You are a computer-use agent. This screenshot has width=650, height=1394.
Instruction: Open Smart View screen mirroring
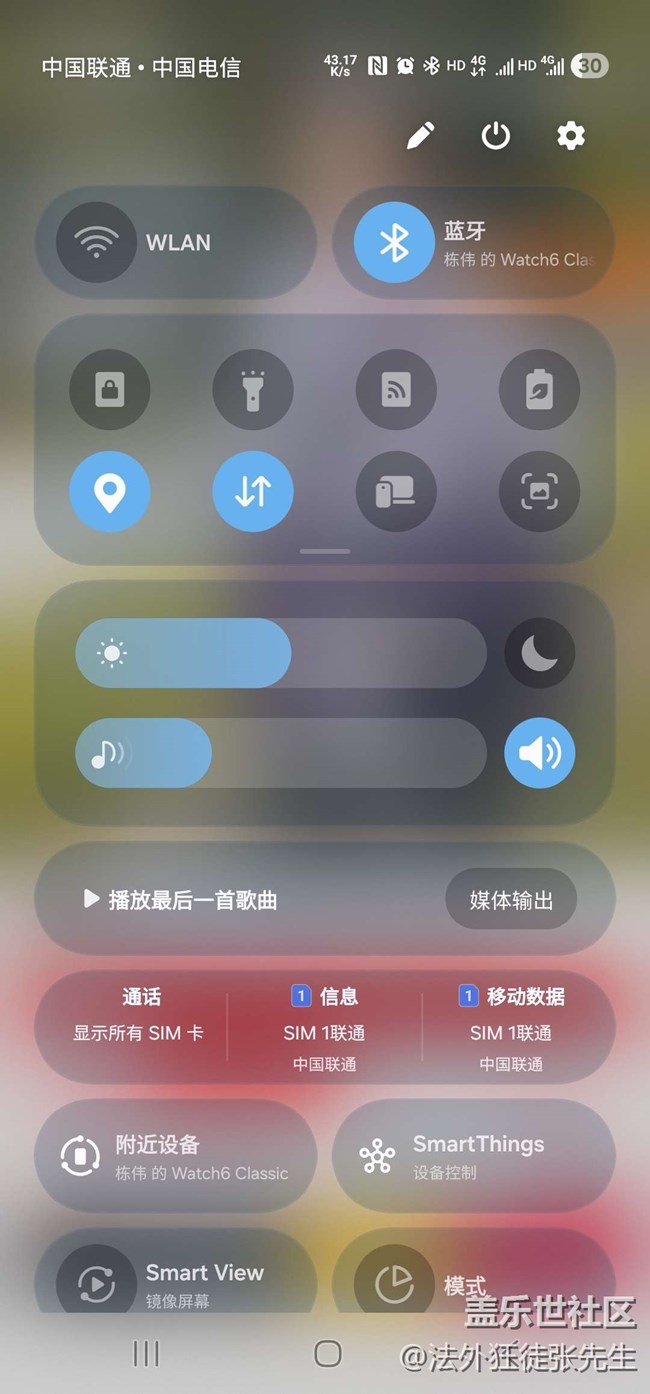coord(176,1281)
